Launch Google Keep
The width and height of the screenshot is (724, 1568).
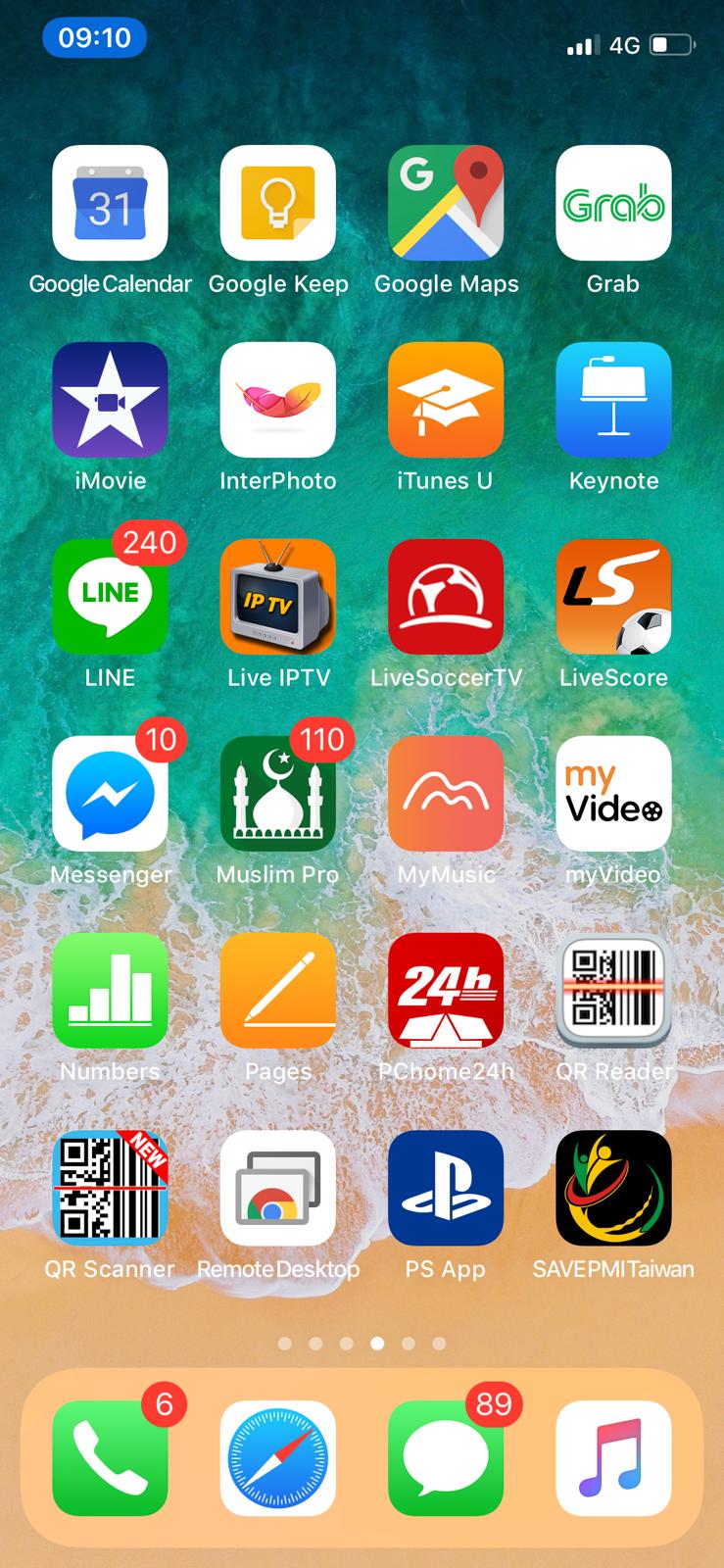coord(278,203)
